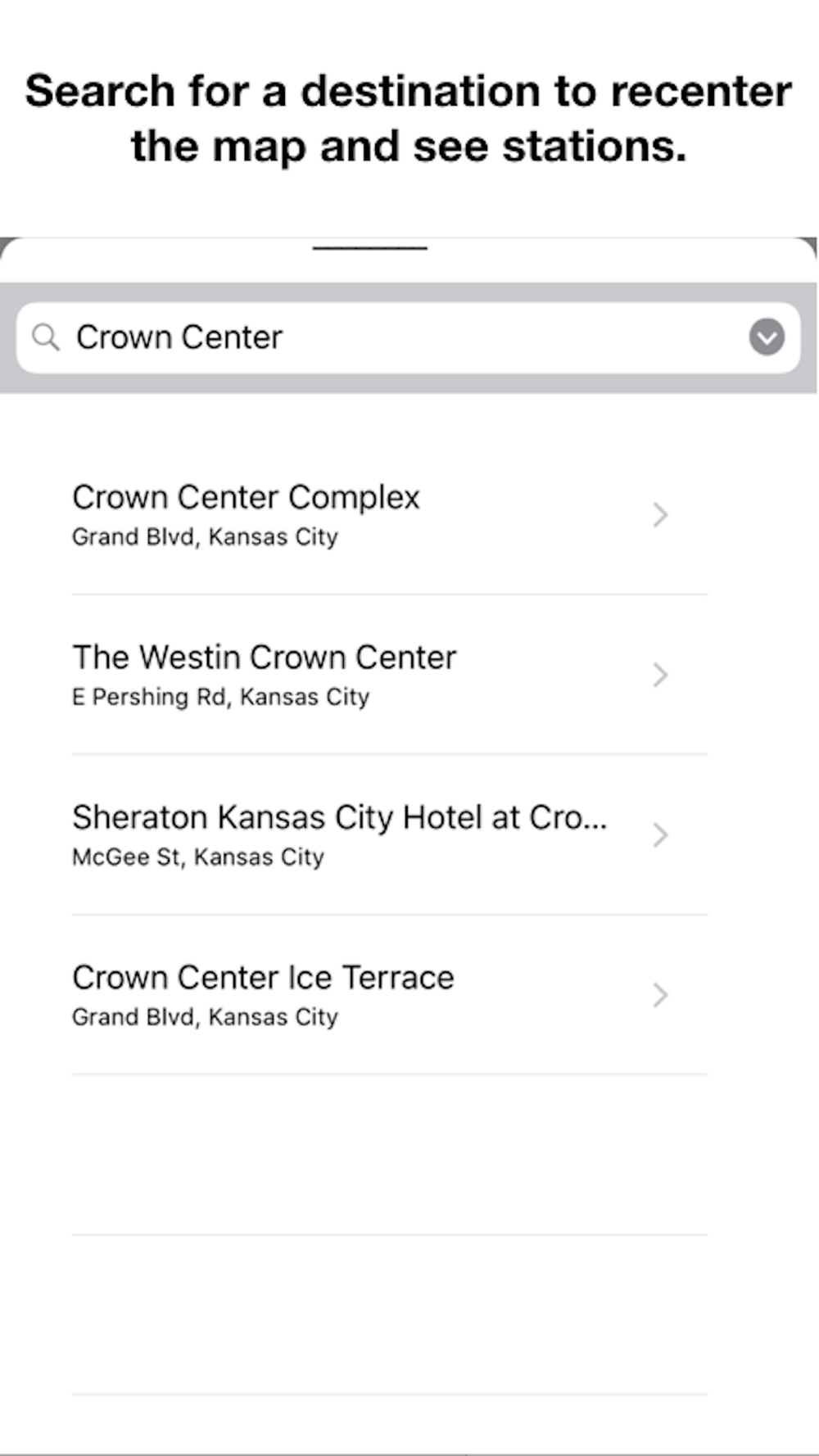Tap the down-arrow icon in the search bar
The height and width of the screenshot is (1456, 819).
[x=767, y=337]
